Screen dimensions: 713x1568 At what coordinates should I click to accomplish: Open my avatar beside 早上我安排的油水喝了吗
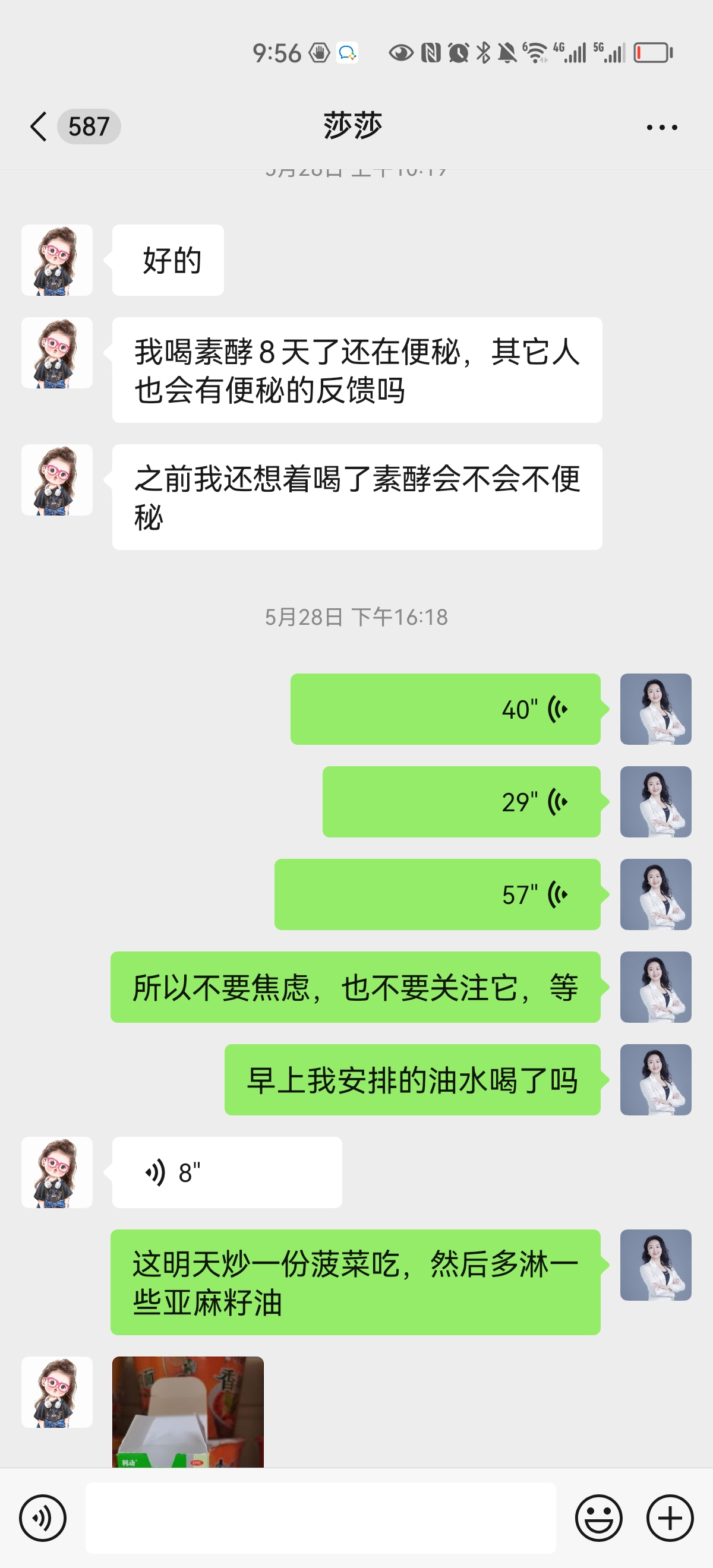pyautogui.click(x=655, y=1079)
